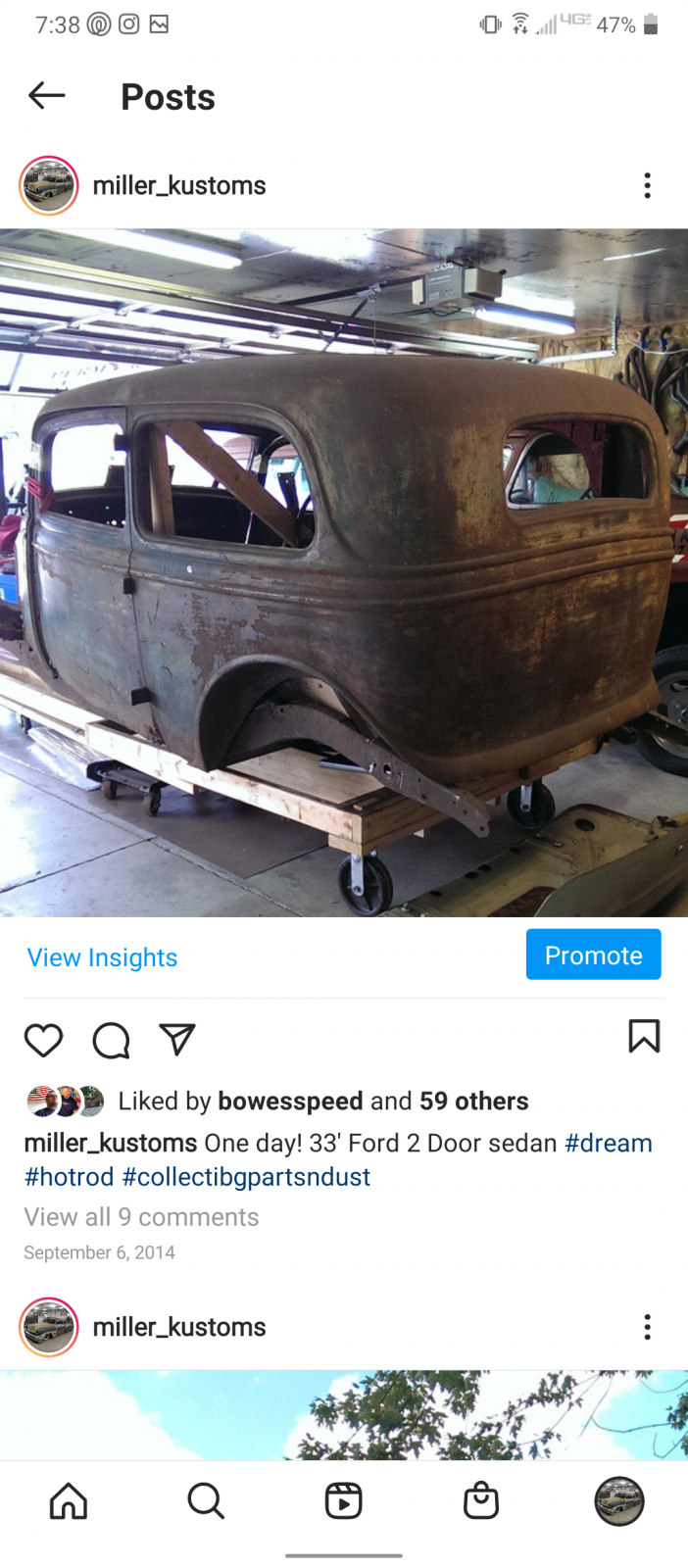The width and height of the screenshot is (688, 1568).
Task: Open the #dream hashtag
Action: click(x=609, y=1143)
